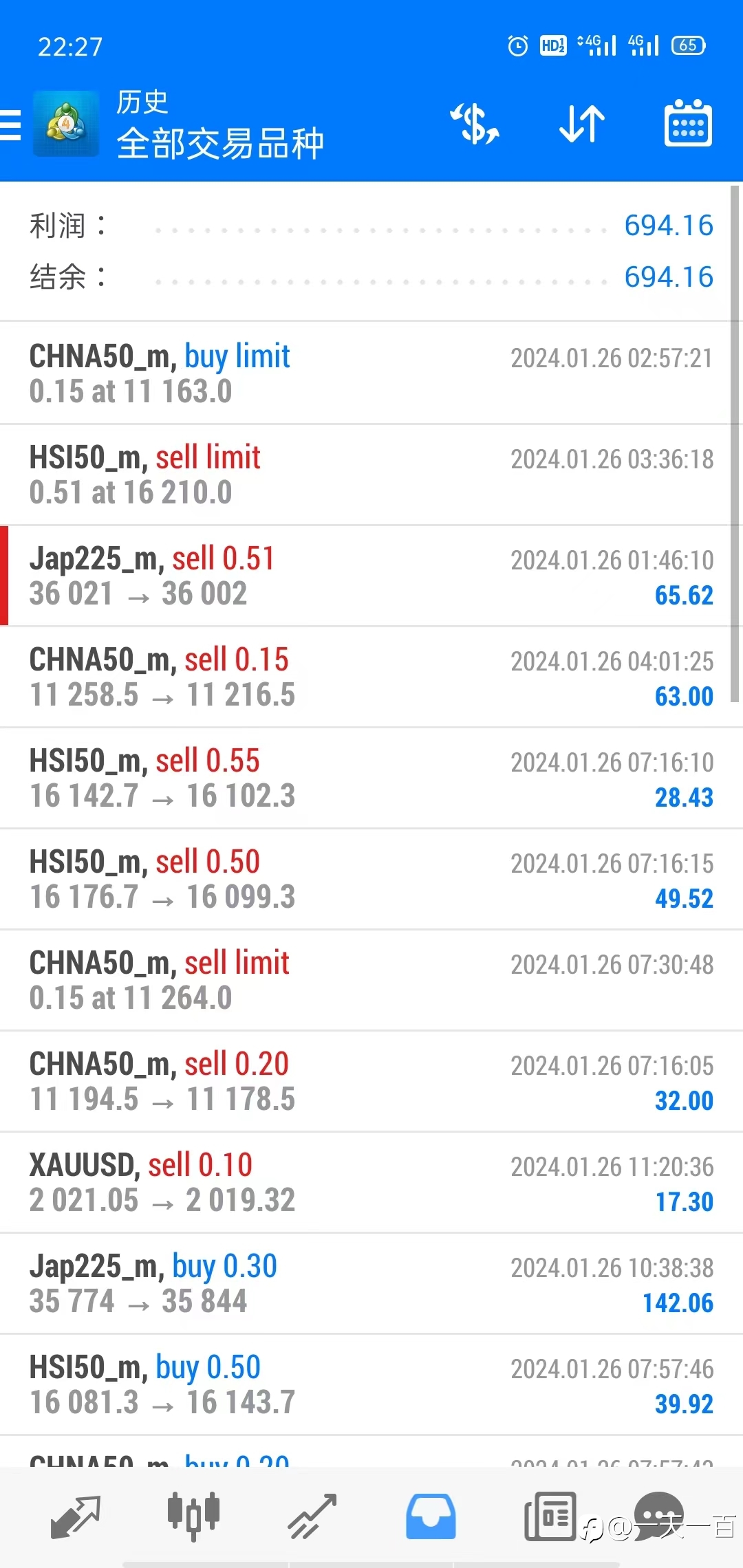Open the CHNA50_m buy limit 11 163.0 entry
This screenshot has width=743, height=1568.
(371, 373)
